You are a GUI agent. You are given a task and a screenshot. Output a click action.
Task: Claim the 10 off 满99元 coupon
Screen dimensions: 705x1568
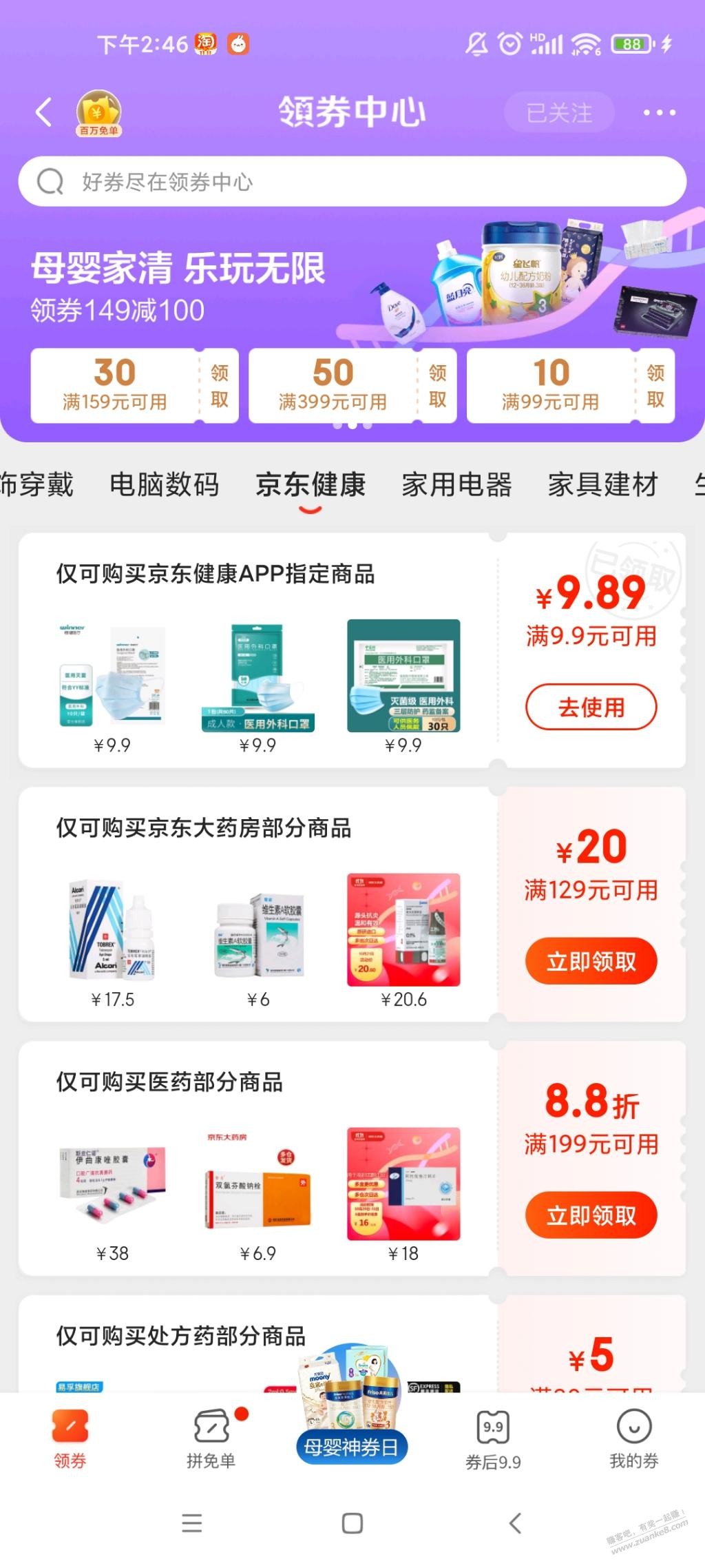(x=655, y=386)
